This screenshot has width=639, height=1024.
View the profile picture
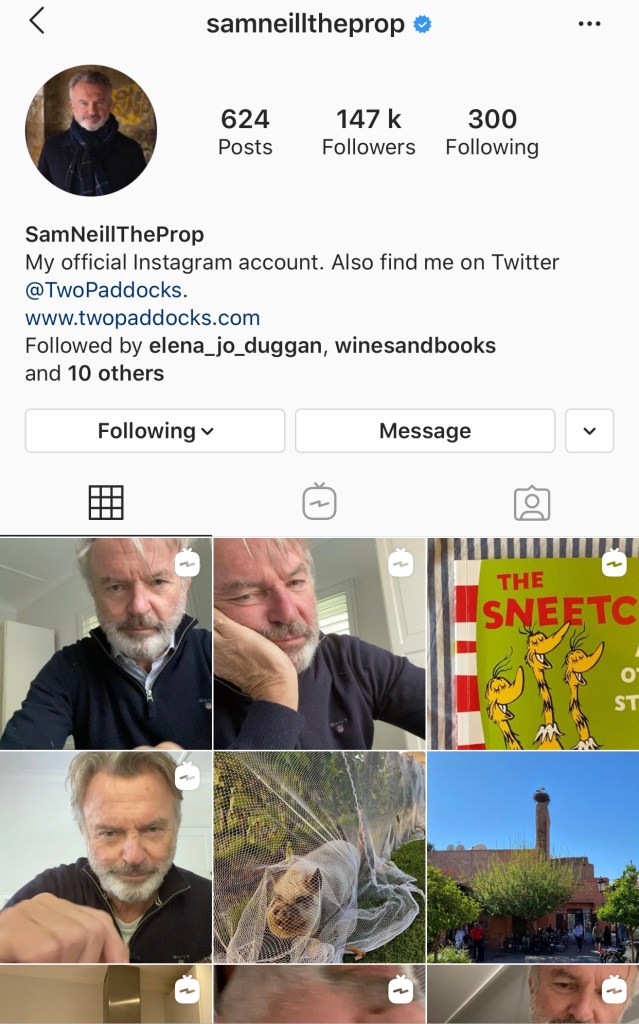[x=91, y=130]
